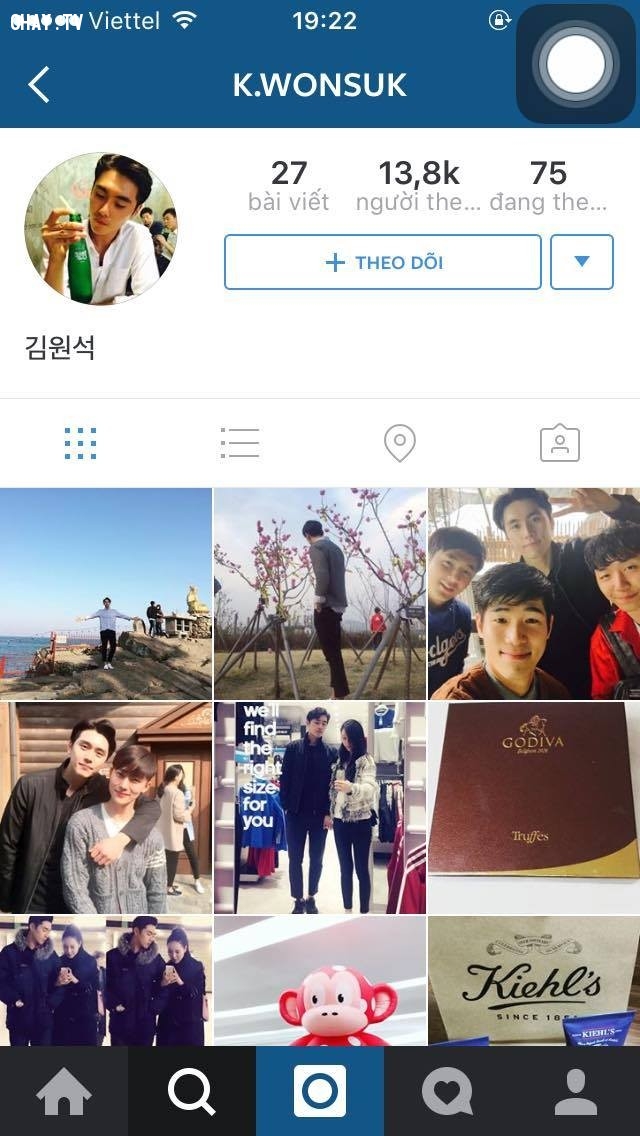This screenshot has height=1136, width=640.
Task: Open the Kiehl's bag photo
Action: coord(534,980)
